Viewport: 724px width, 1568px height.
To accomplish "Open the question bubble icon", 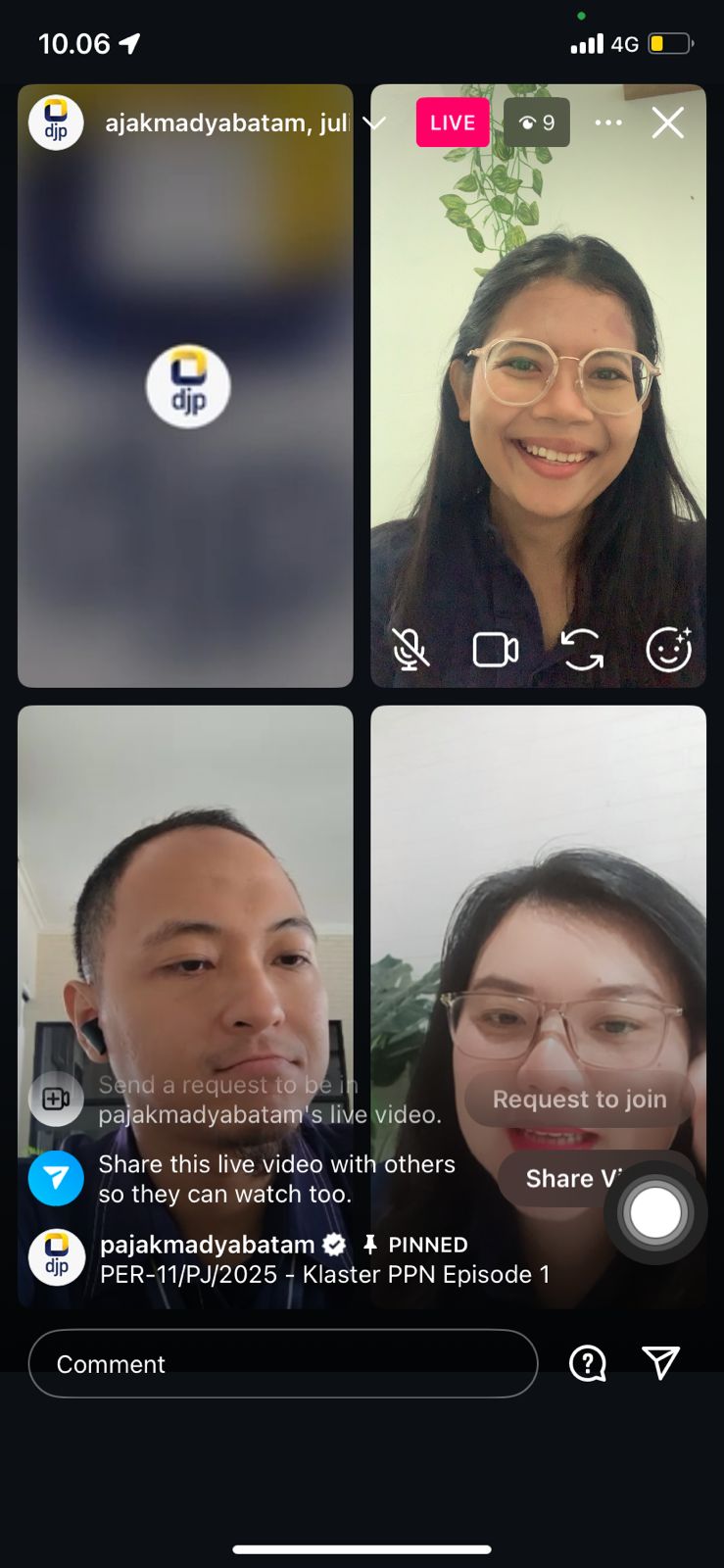I will (x=588, y=1363).
